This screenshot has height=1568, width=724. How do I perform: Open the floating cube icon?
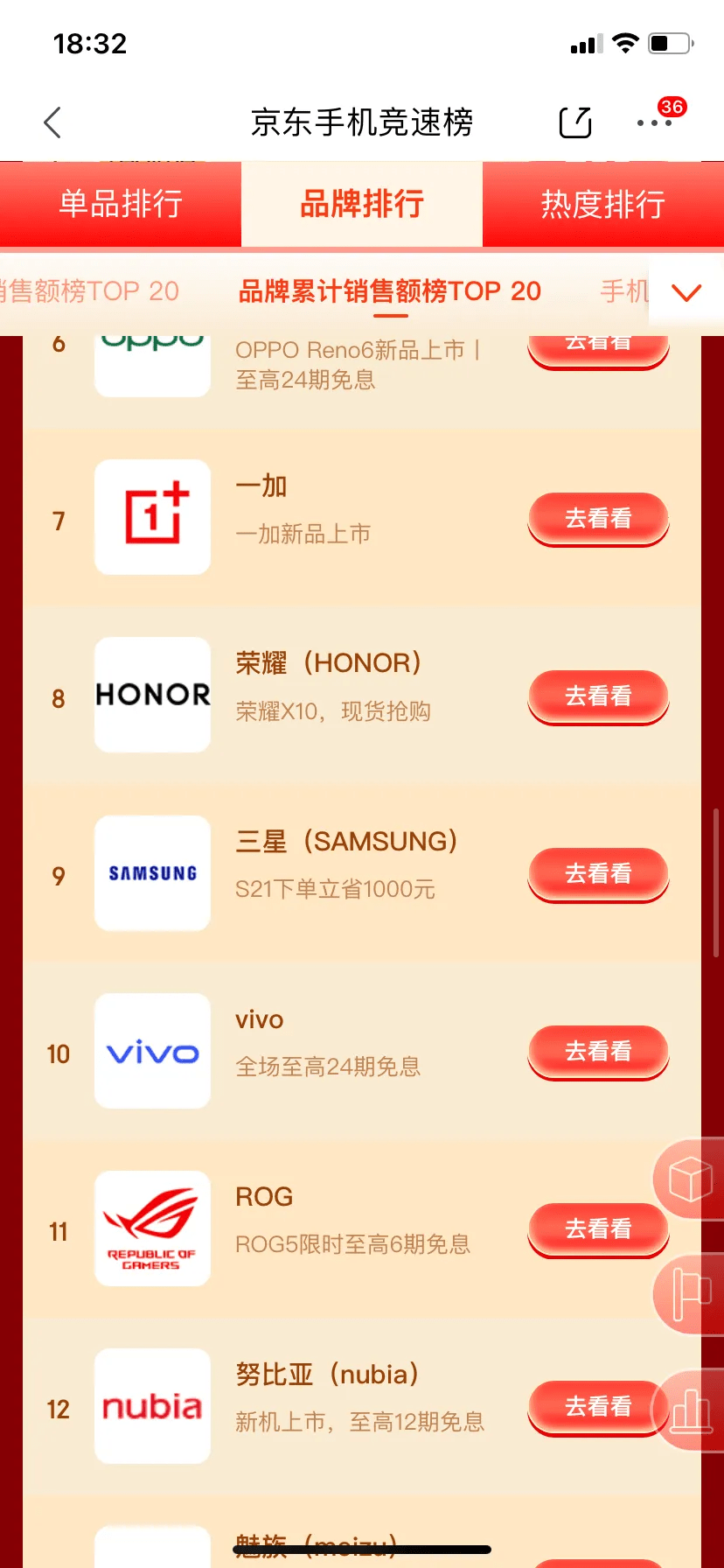point(690,1179)
